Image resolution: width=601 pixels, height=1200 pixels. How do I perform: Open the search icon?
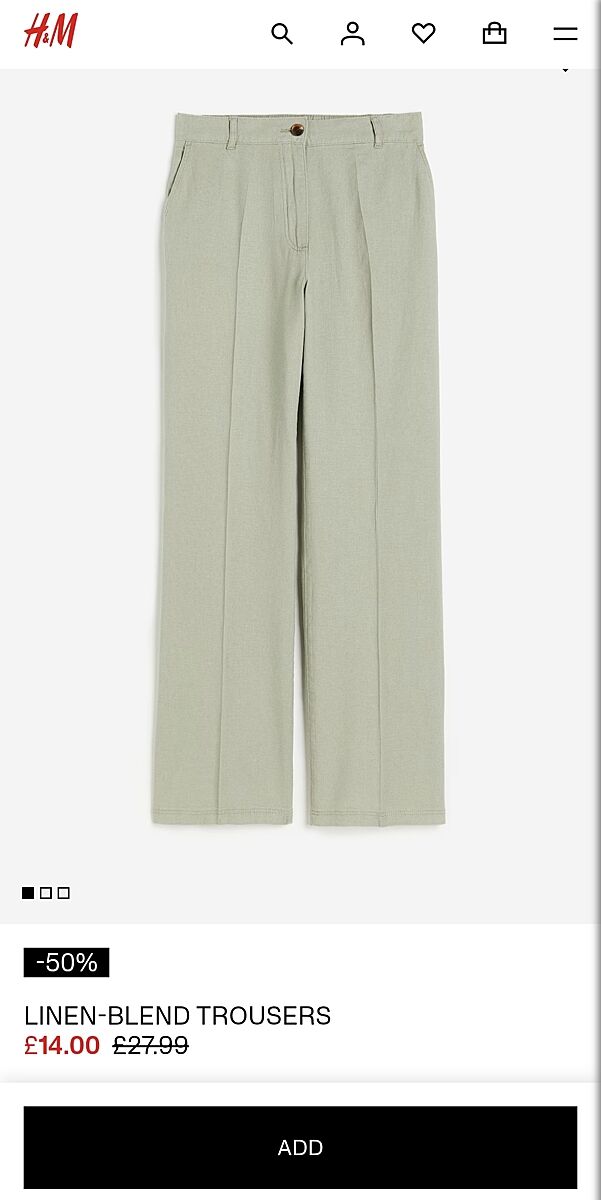[282, 34]
